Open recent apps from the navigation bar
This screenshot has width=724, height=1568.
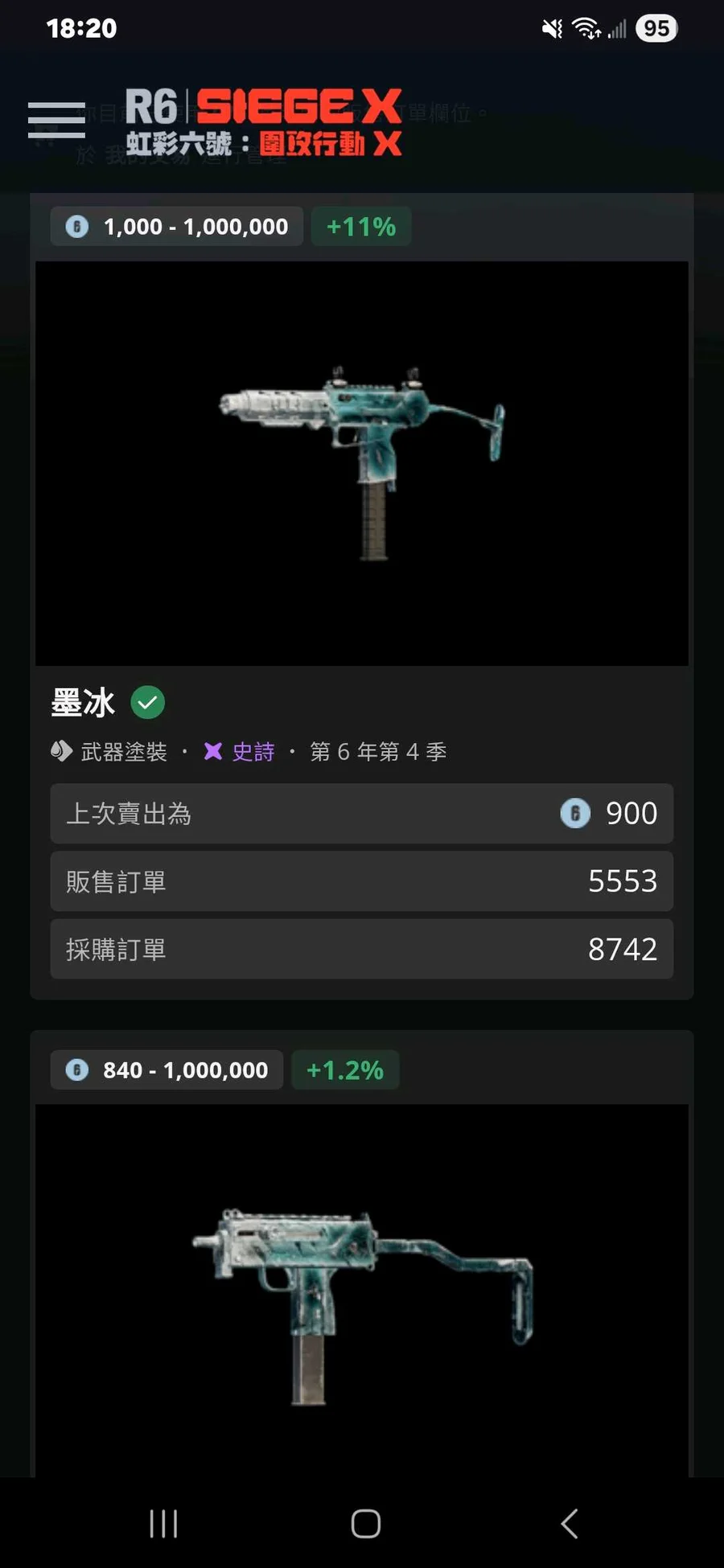[x=163, y=1523]
